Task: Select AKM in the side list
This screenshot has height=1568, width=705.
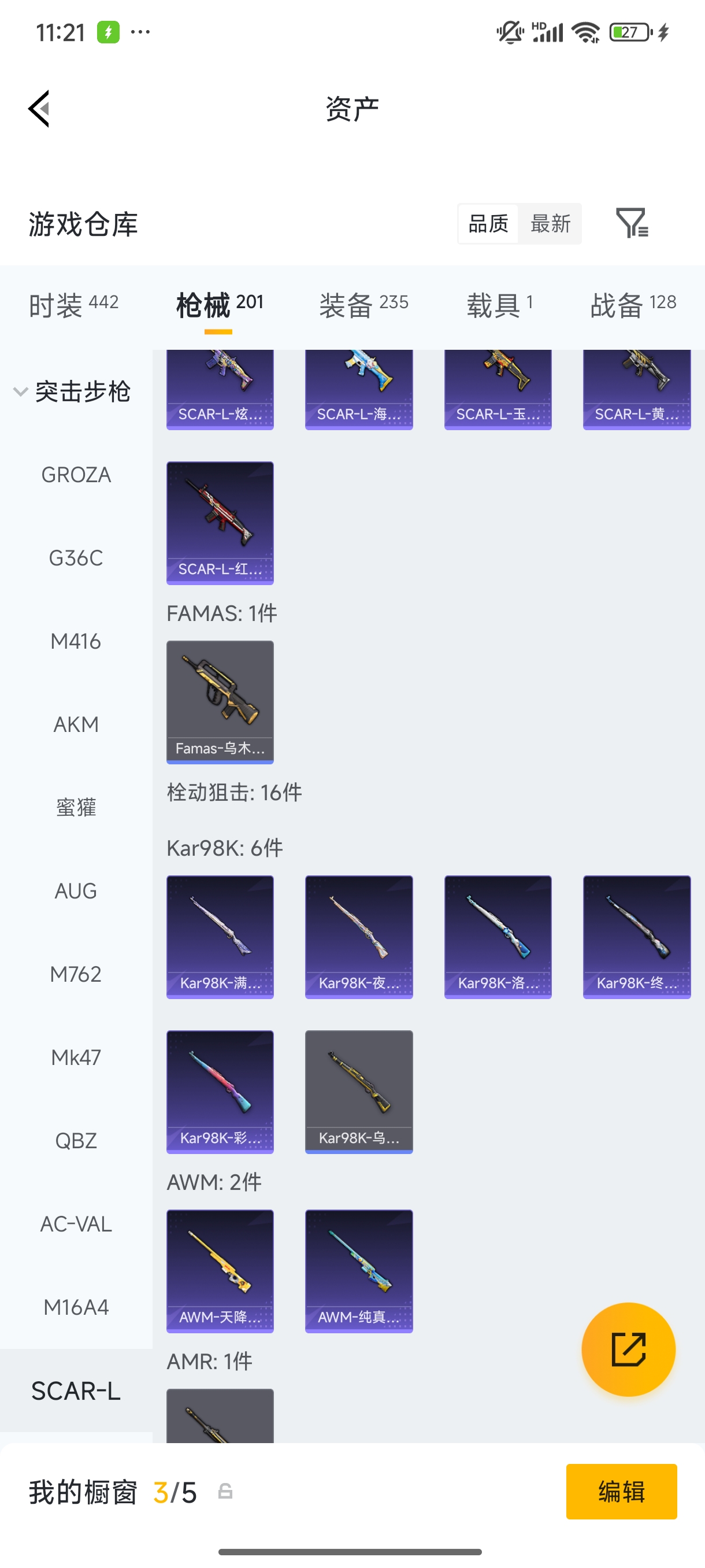Action: click(76, 725)
